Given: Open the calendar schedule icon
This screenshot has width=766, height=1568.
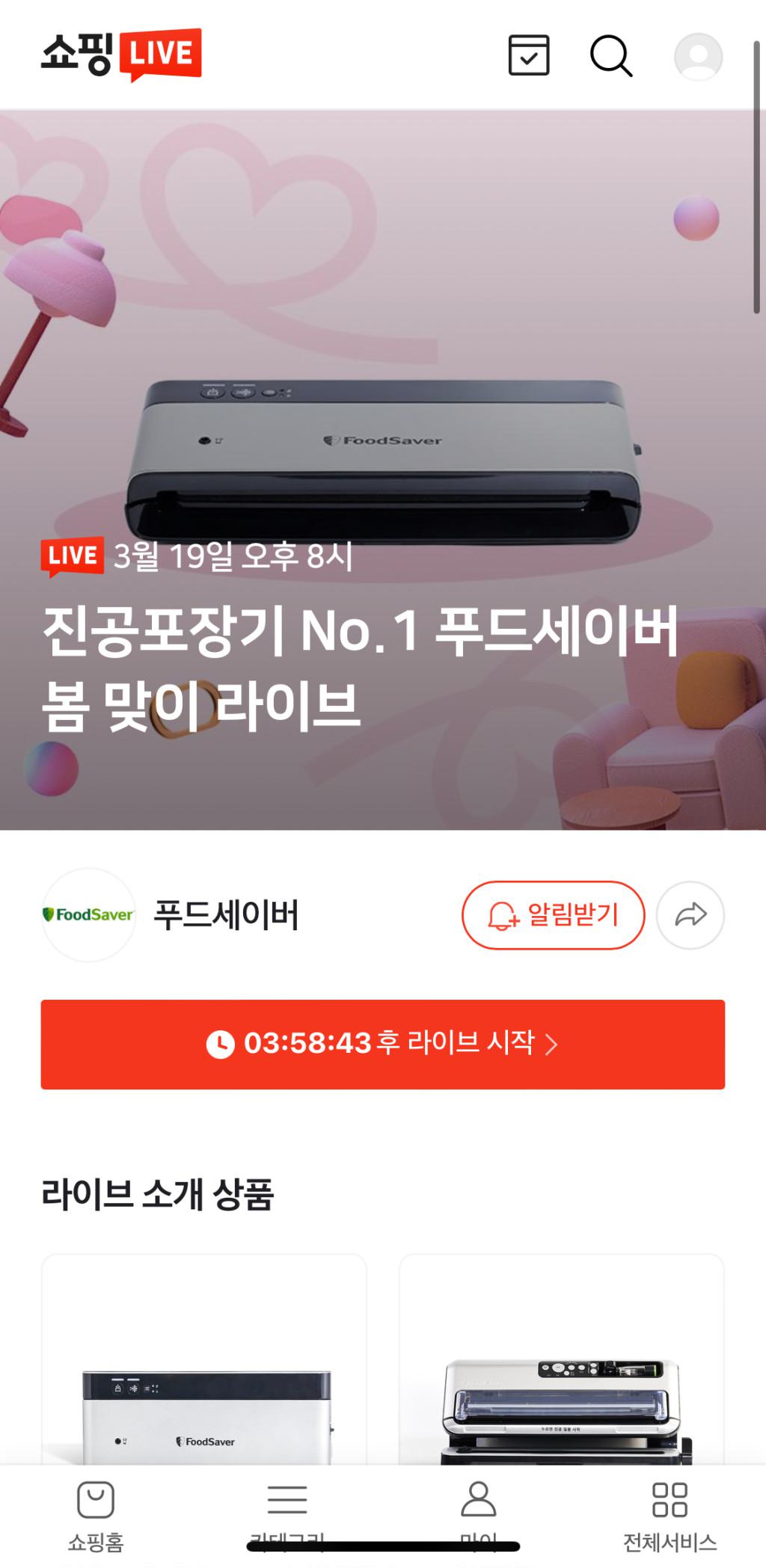Looking at the screenshot, I should pyautogui.click(x=529, y=55).
